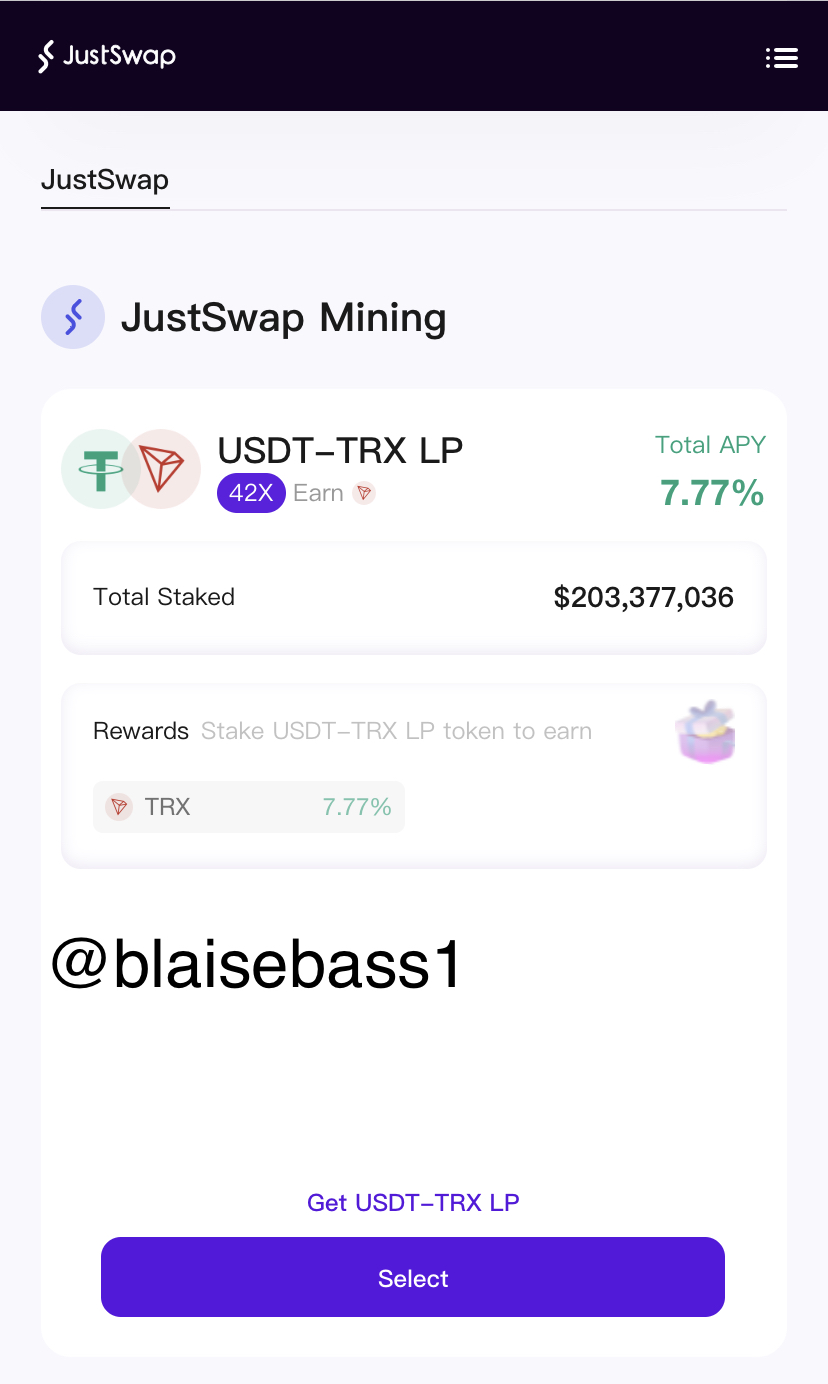Tap the Select button
The width and height of the screenshot is (828, 1384).
[413, 1277]
